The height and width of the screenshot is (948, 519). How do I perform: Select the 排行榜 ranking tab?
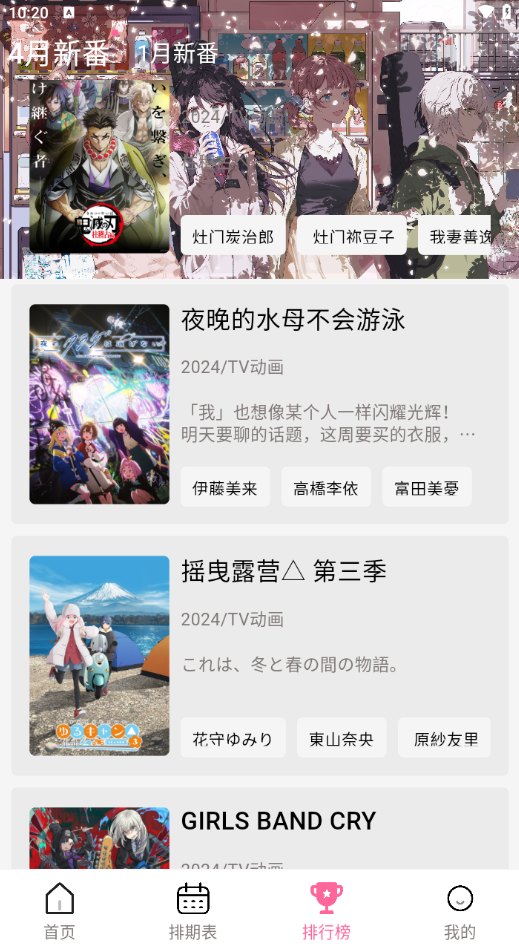click(x=326, y=910)
